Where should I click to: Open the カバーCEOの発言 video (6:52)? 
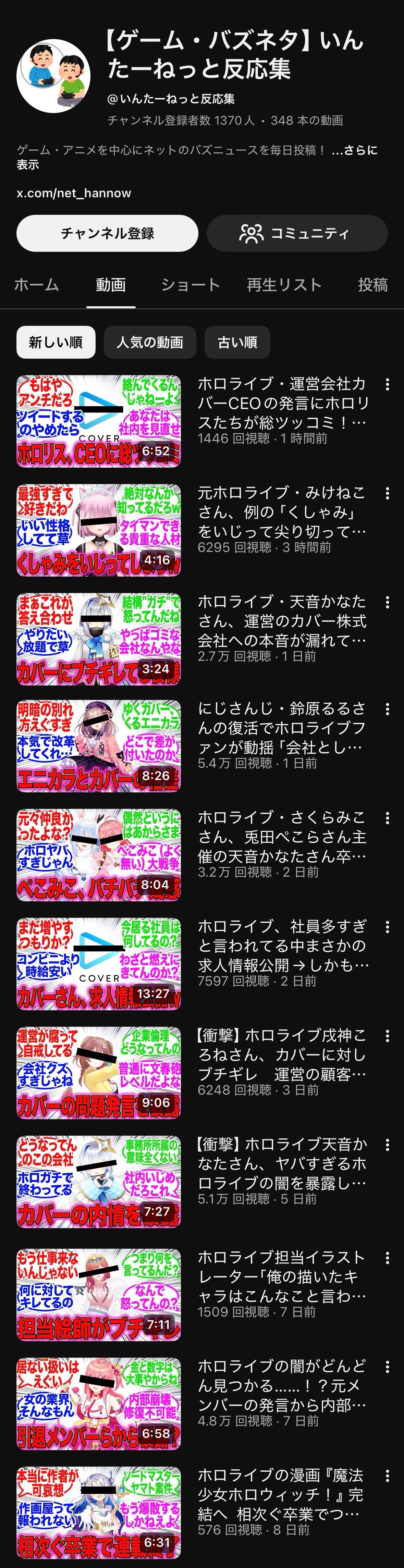point(99,421)
